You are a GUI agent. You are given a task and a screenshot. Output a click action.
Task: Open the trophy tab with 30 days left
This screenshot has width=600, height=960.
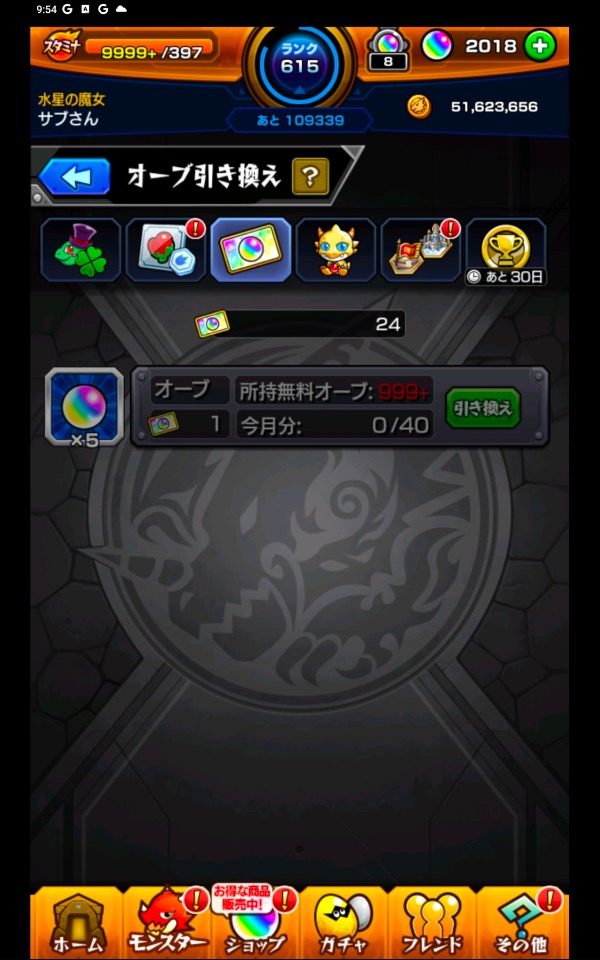click(506, 250)
